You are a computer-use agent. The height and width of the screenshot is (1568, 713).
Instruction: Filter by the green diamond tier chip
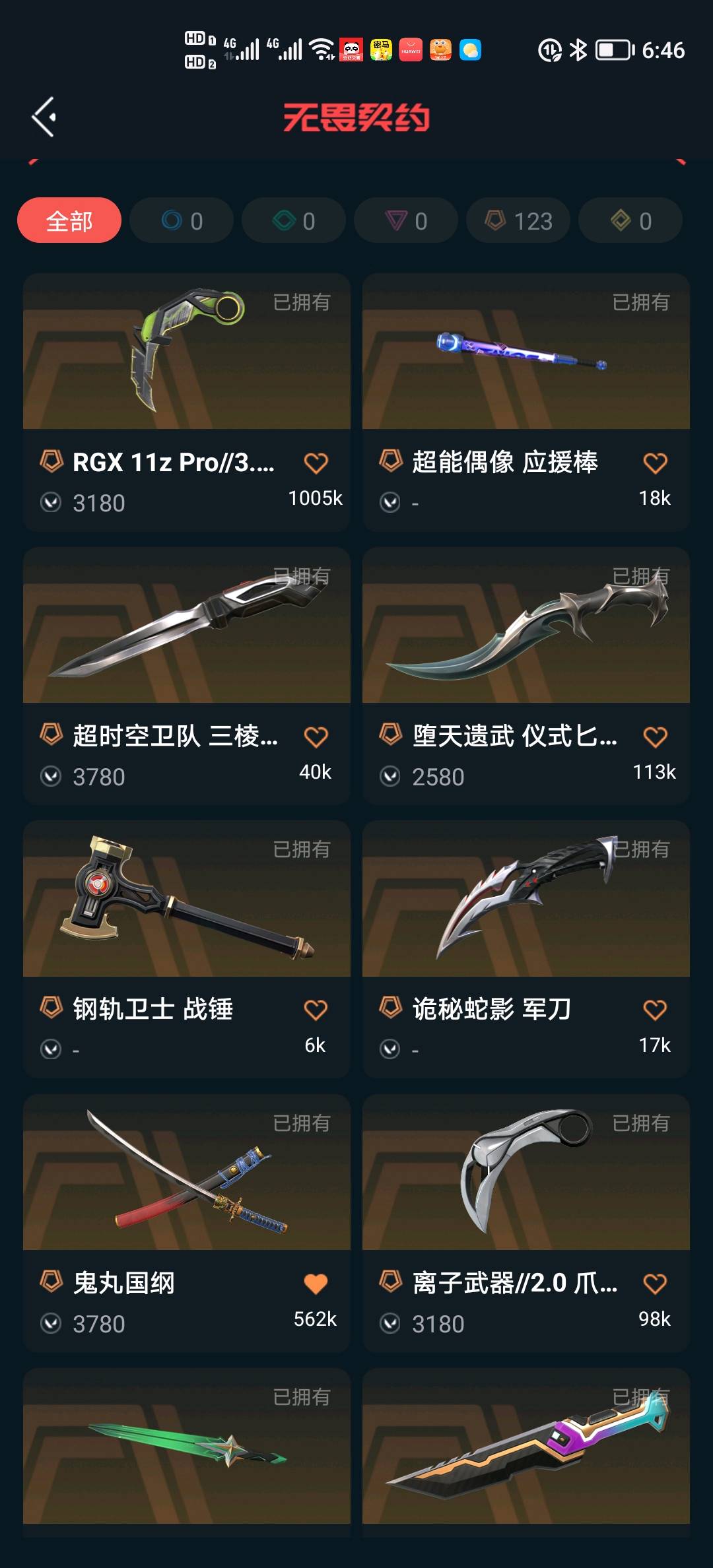(x=294, y=220)
